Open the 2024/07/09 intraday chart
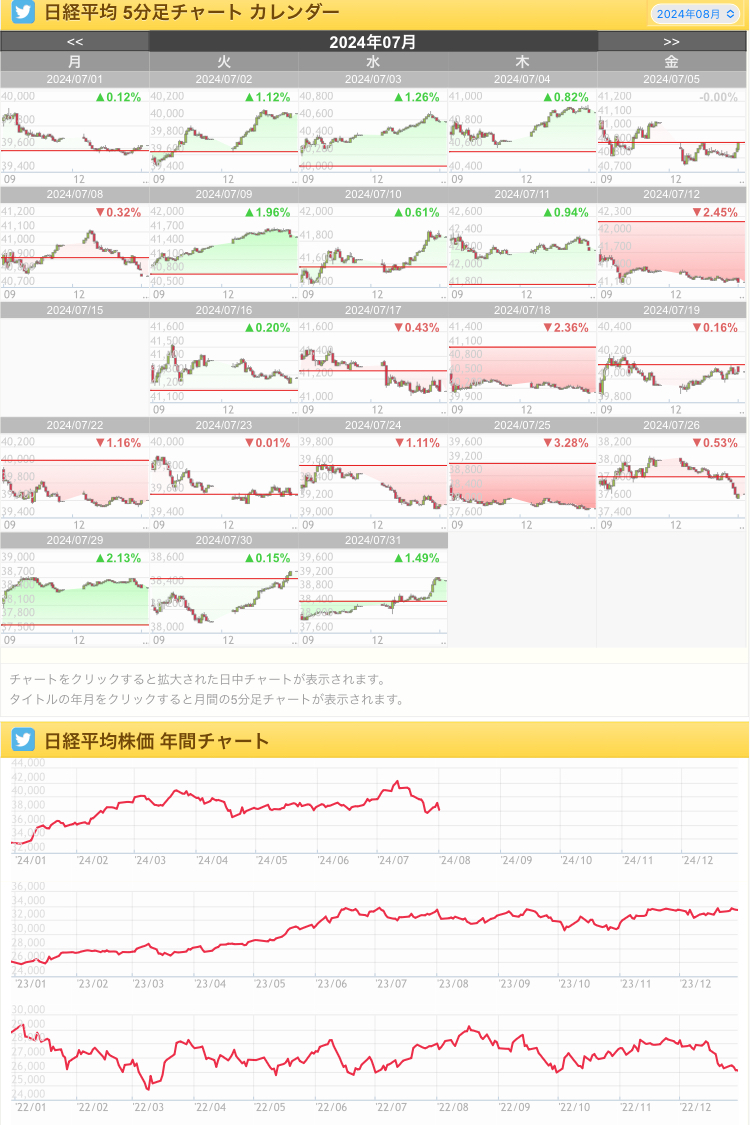Viewport: 750px width, 1125px height. pyautogui.click(x=224, y=251)
